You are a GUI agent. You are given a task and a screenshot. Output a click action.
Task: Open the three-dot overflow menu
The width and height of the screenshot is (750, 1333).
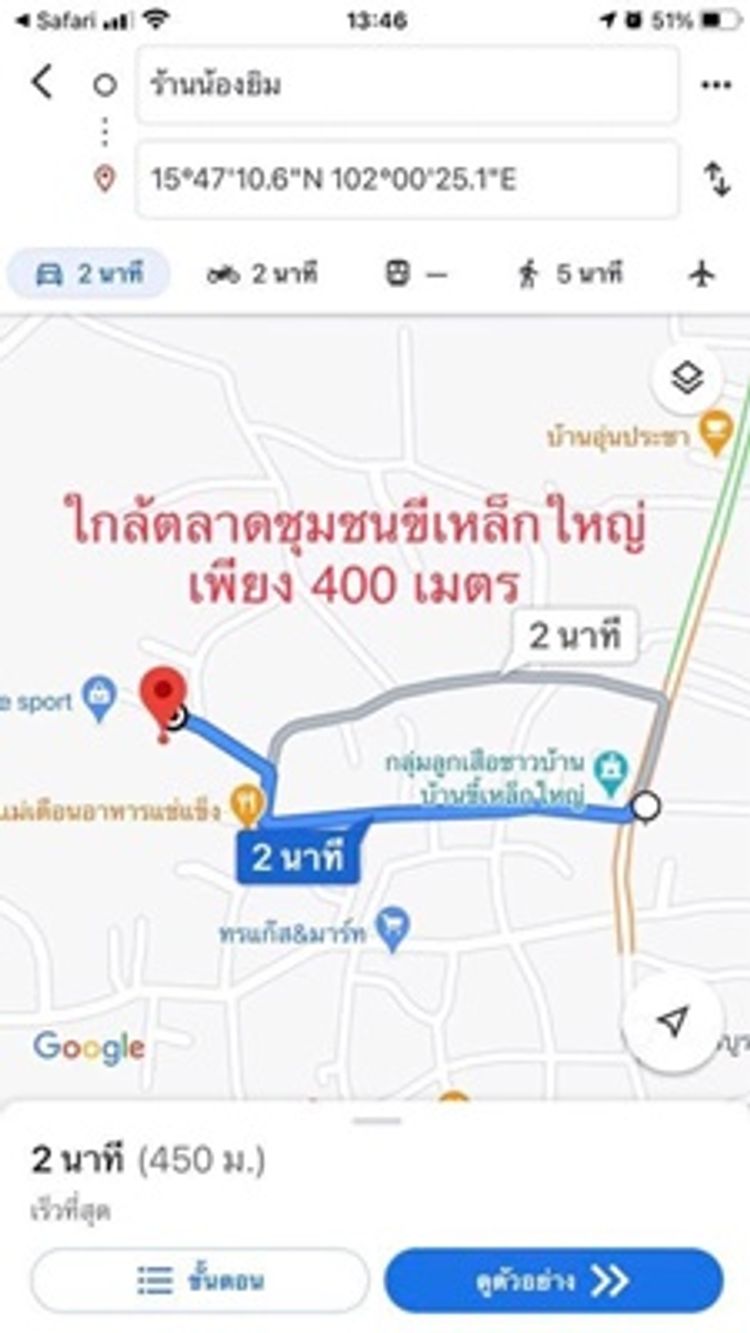point(715,85)
